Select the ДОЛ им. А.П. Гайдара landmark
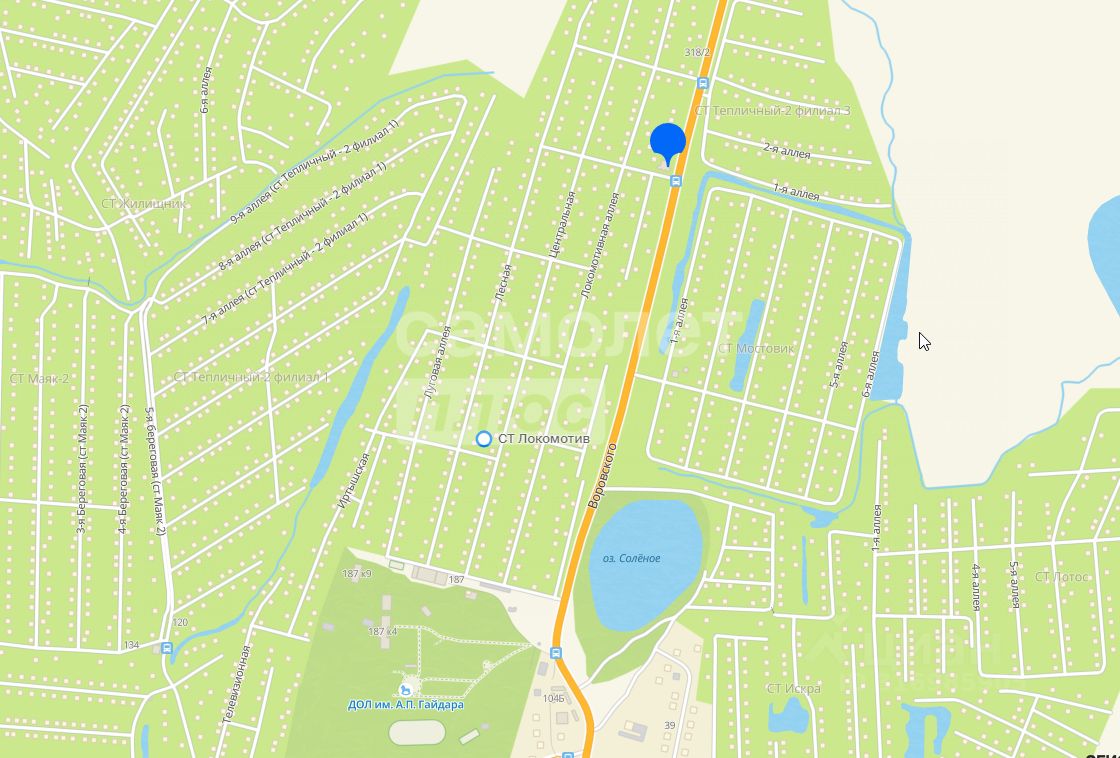 click(406, 688)
